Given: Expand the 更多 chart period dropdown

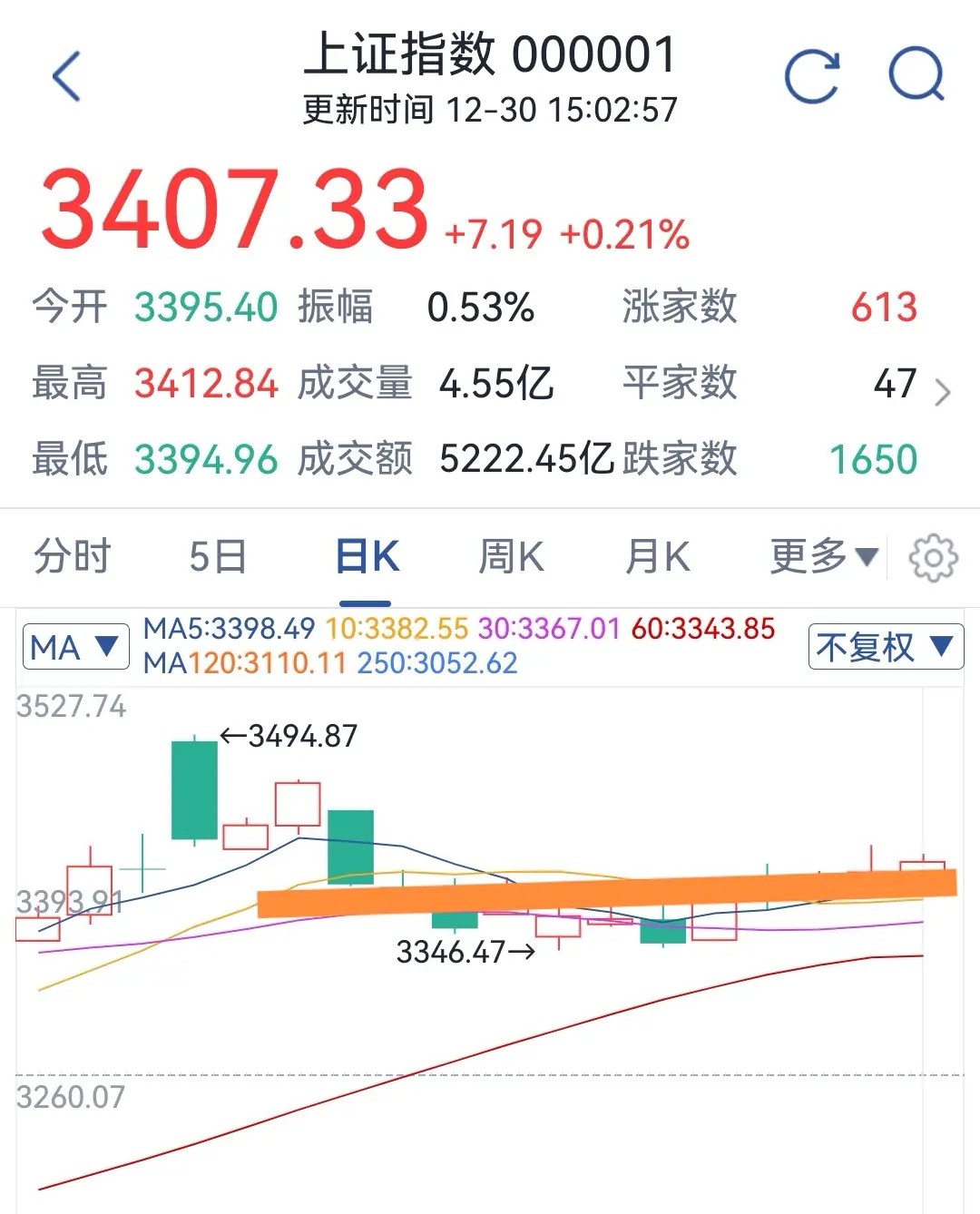Looking at the screenshot, I should click(824, 556).
